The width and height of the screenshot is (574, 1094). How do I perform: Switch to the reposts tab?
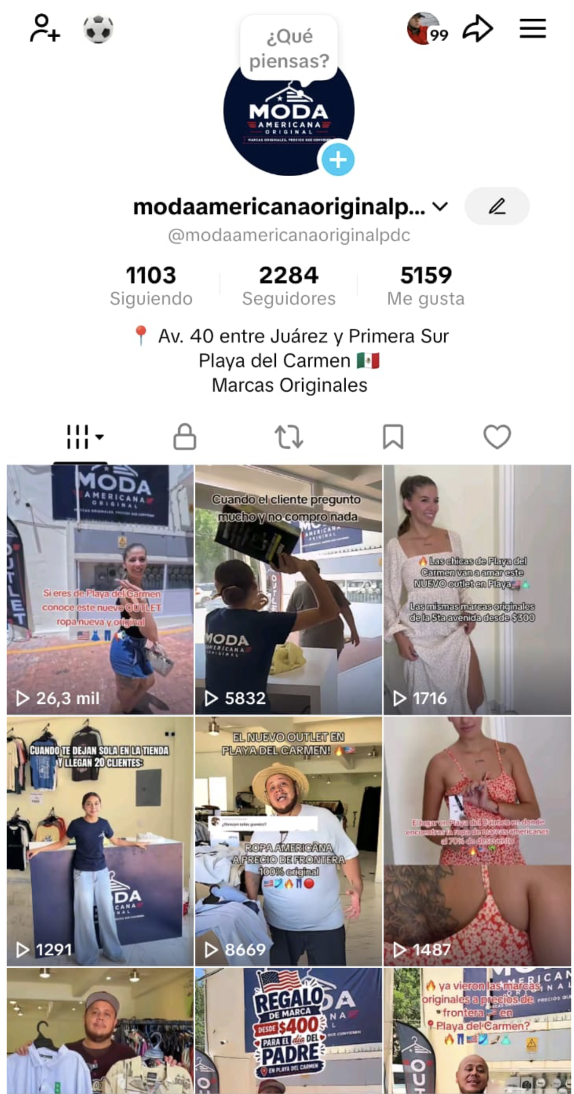(289, 437)
